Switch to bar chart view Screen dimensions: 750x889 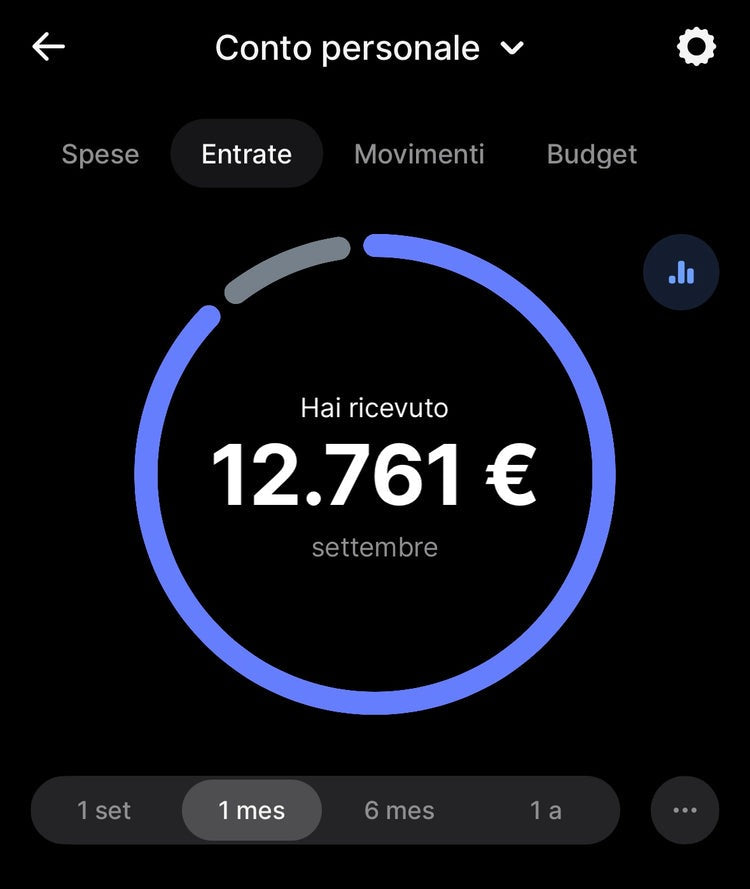point(681,272)
